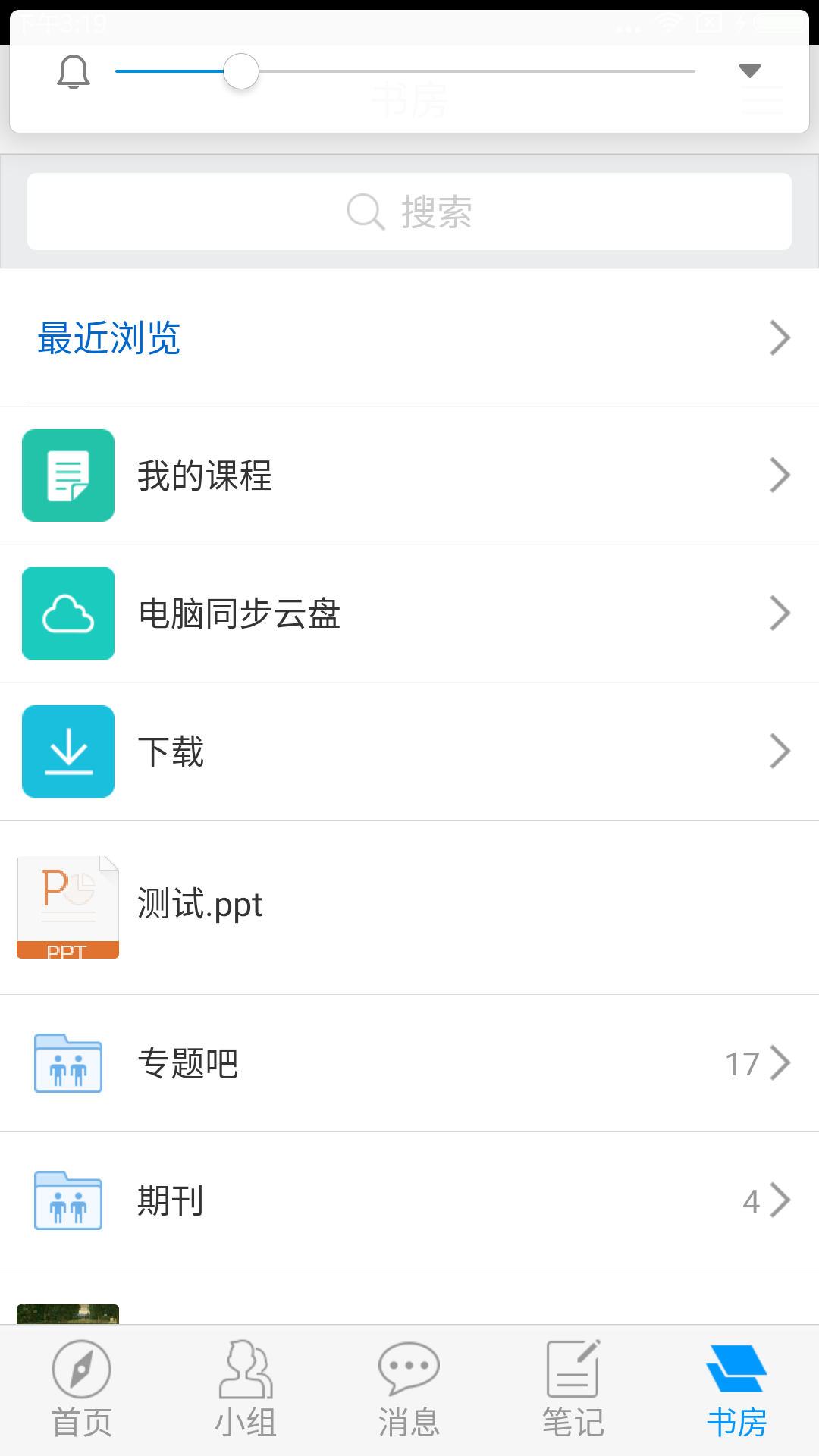Click the 期刊 shared folder icon
819x1456 pixels.
tap(67, 1200)
